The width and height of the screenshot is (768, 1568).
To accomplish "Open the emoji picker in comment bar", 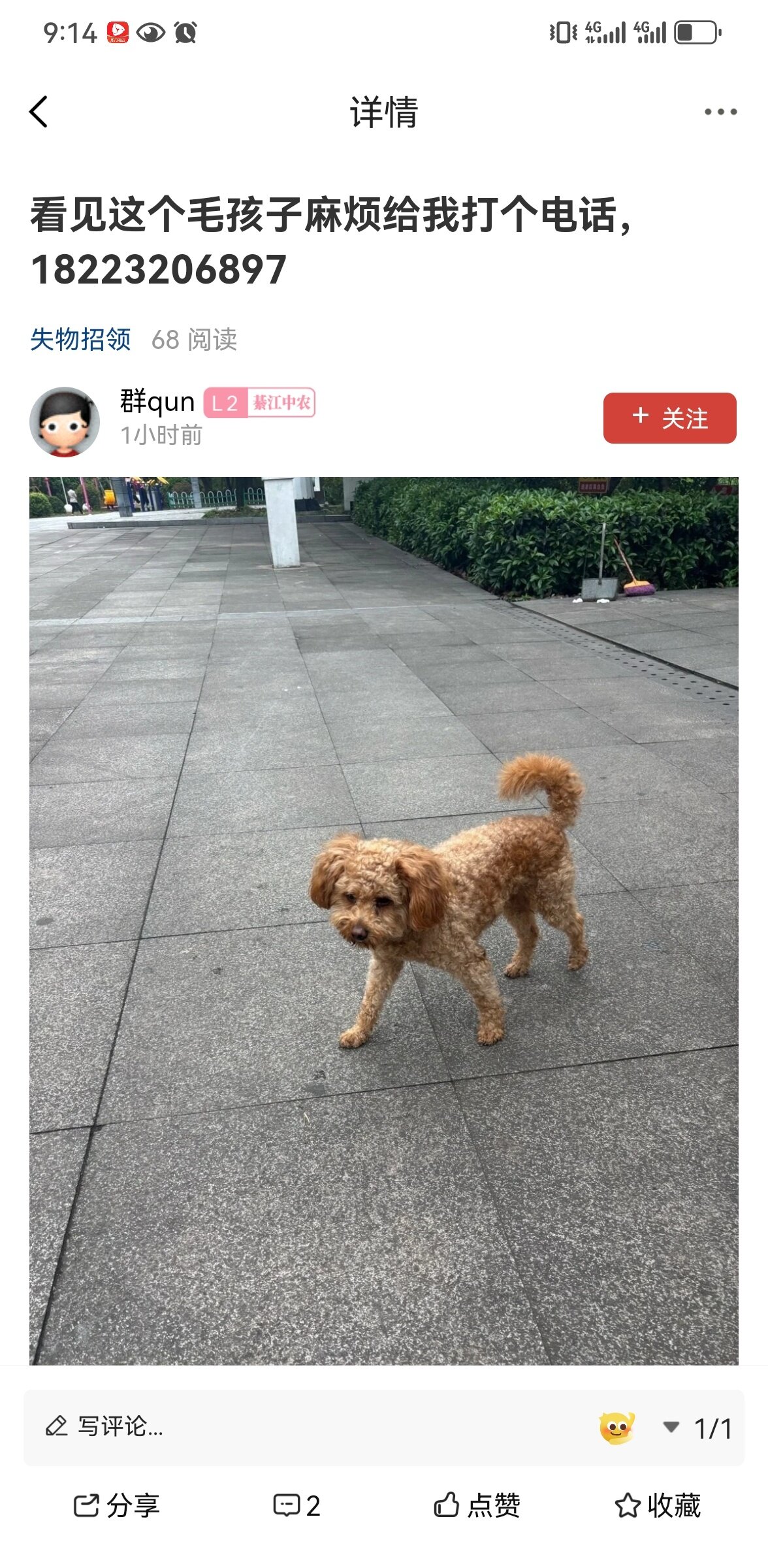I will coord(616,1427).
